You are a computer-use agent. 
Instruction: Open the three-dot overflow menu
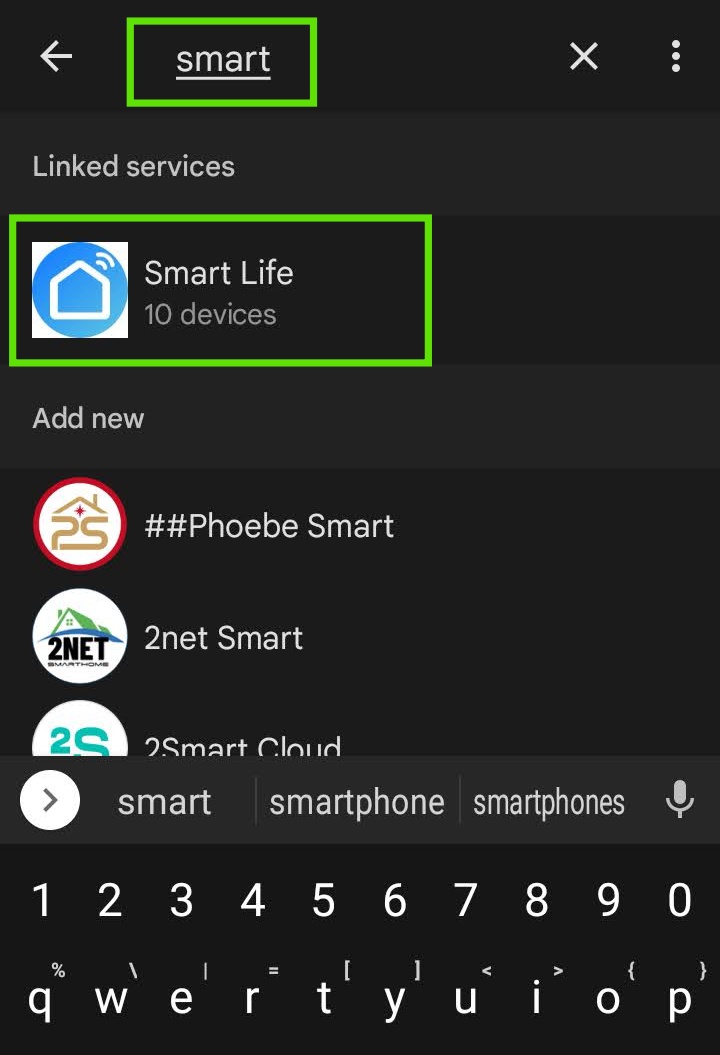[x=676, y=57]
